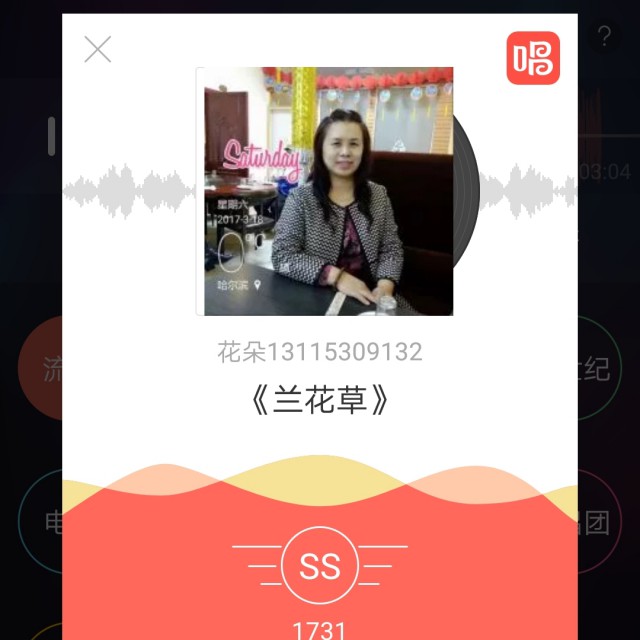Open the singer's album cover
The width and height of the screenshot is (640, 640).
point(324,191)
